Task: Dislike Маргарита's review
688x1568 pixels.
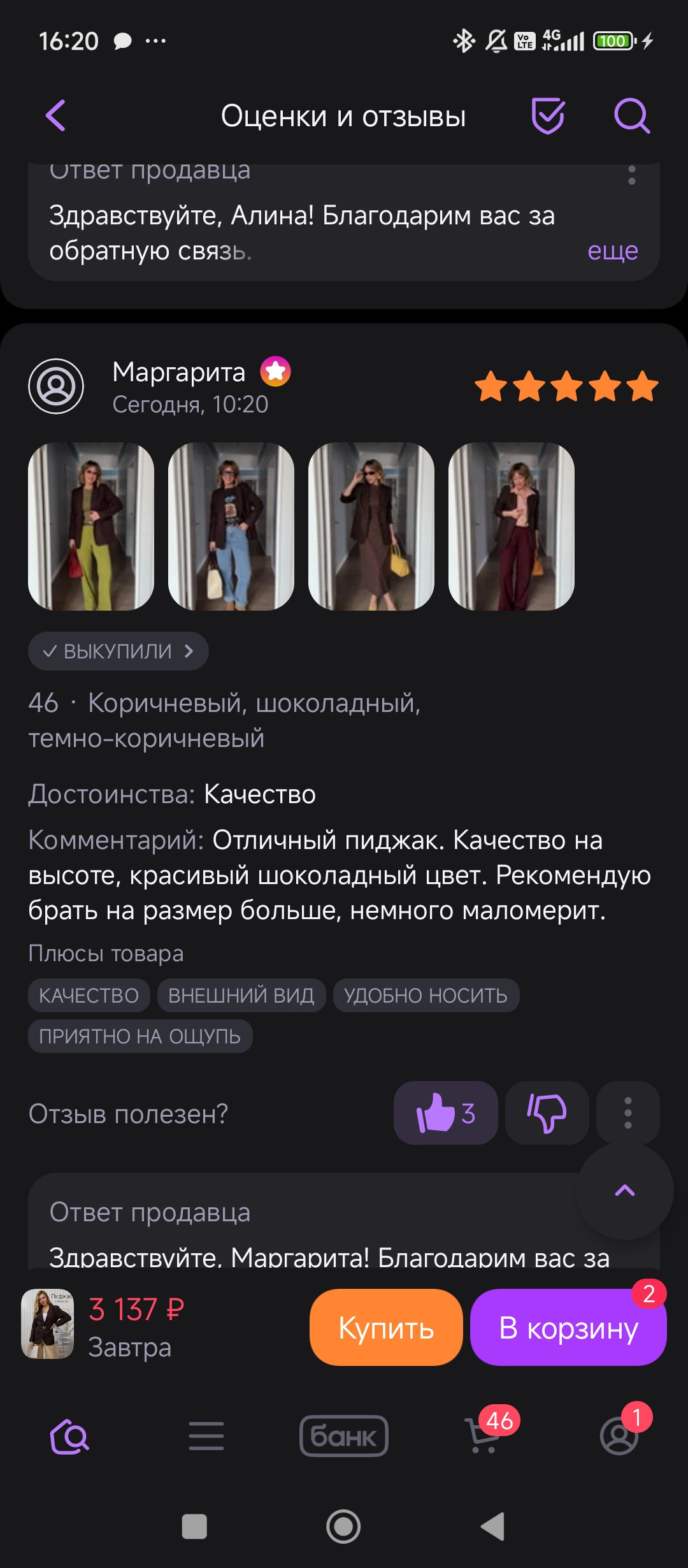Action: coord(547,1113)
